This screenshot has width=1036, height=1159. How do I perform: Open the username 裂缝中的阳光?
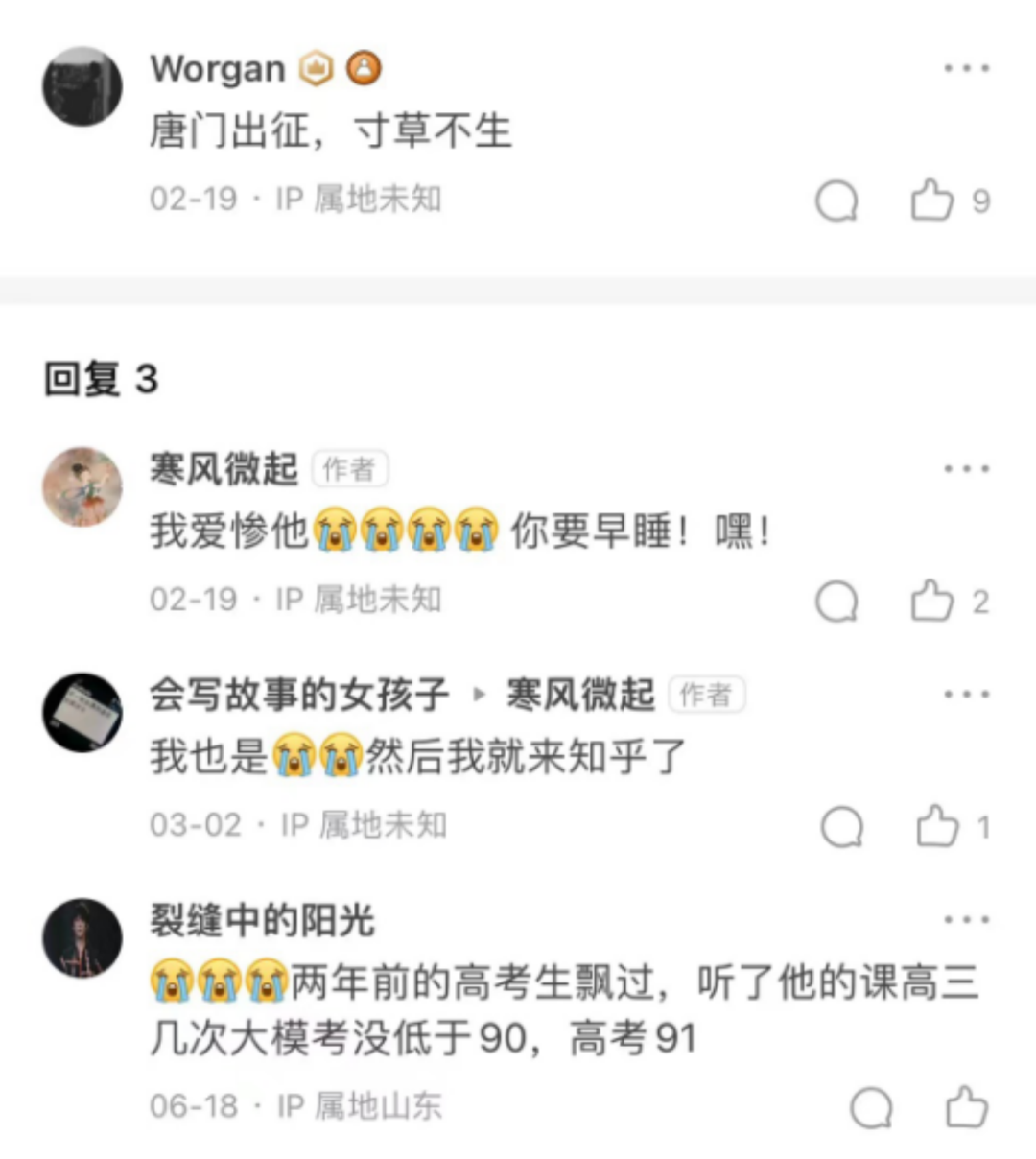click(262, 920)
